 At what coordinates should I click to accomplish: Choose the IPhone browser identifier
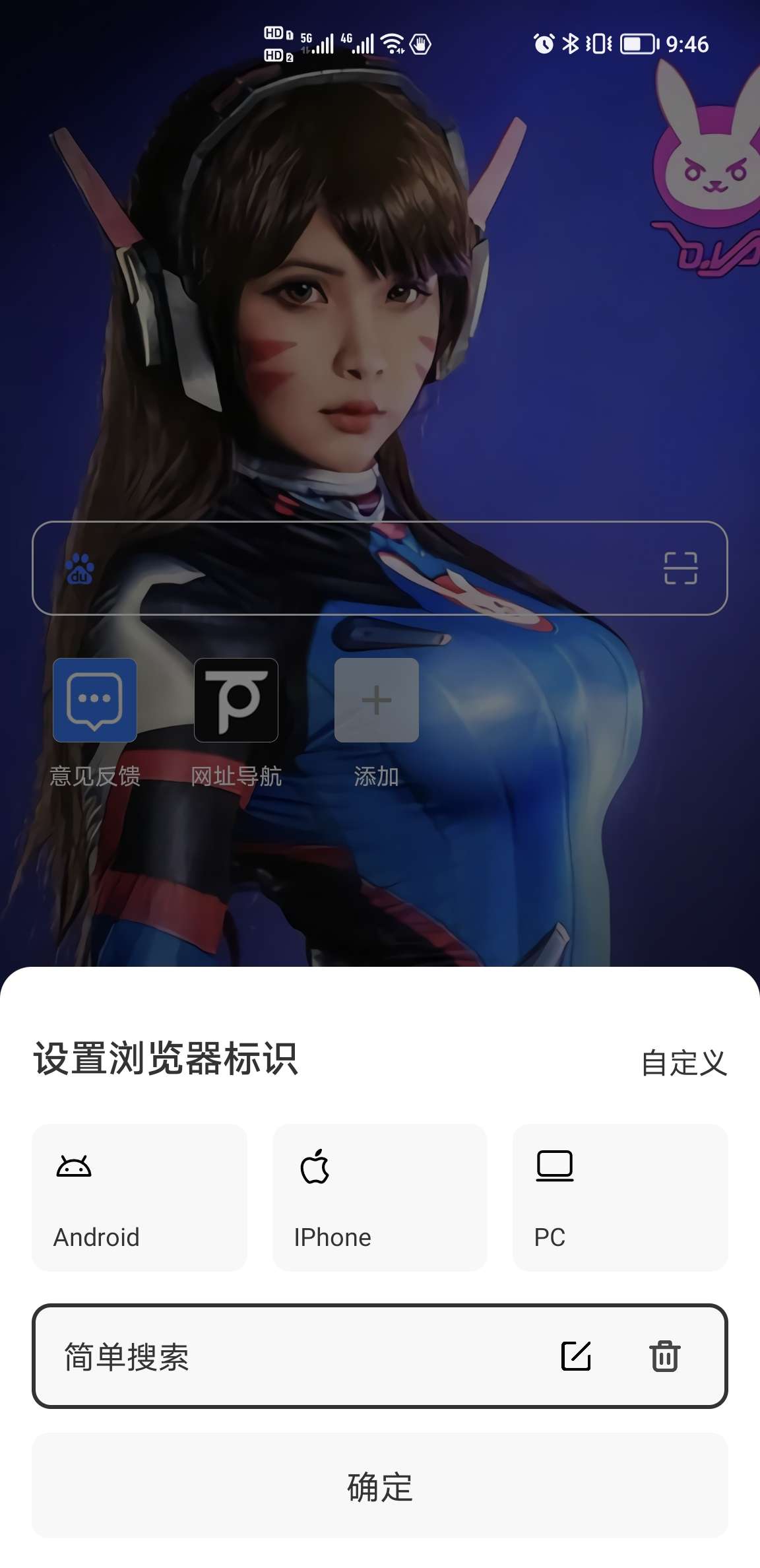tap(379, 1197)
